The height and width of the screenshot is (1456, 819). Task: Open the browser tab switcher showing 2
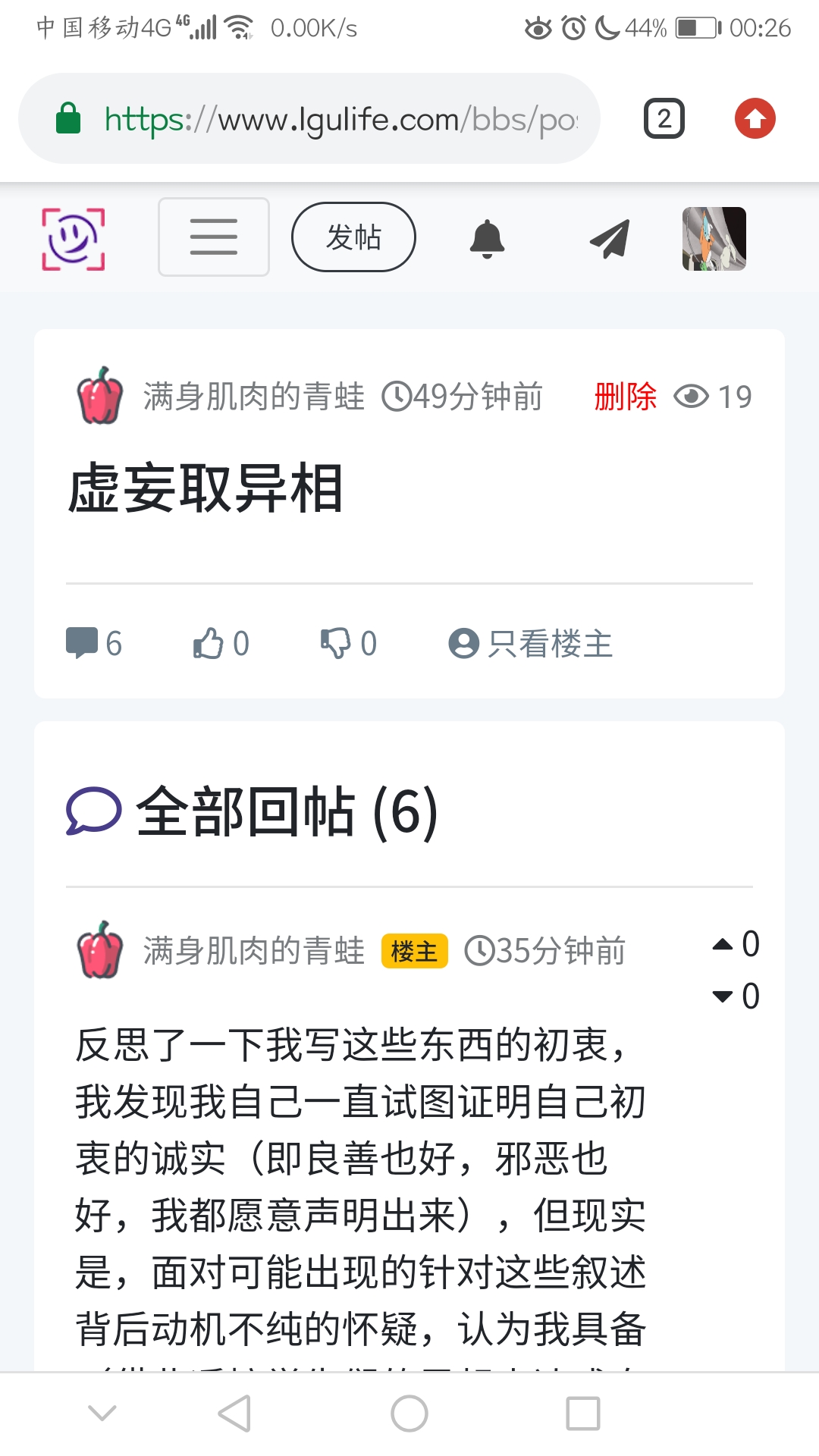coord(664,119)
